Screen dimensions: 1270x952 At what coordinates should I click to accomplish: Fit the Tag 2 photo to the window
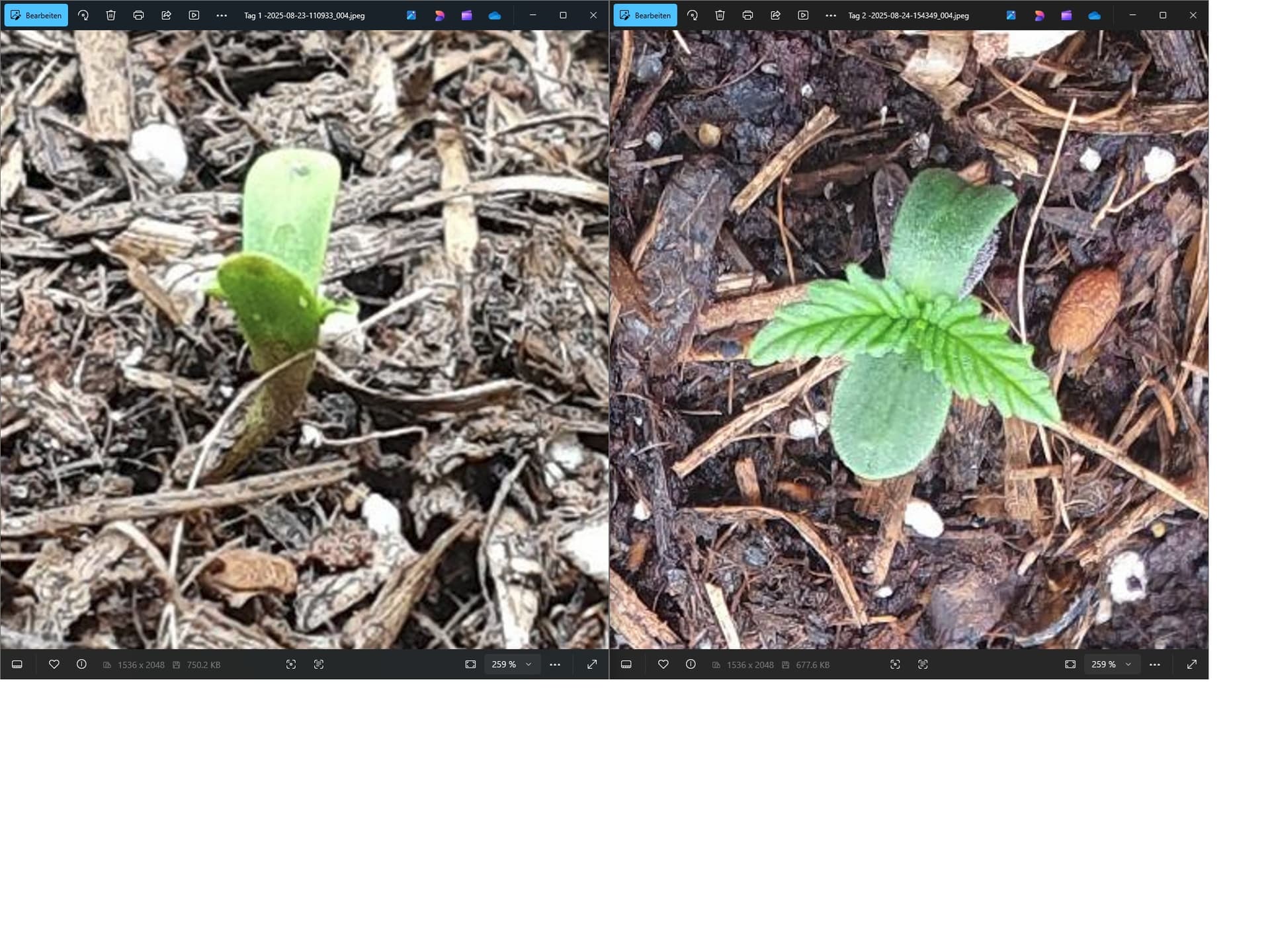1070,664
